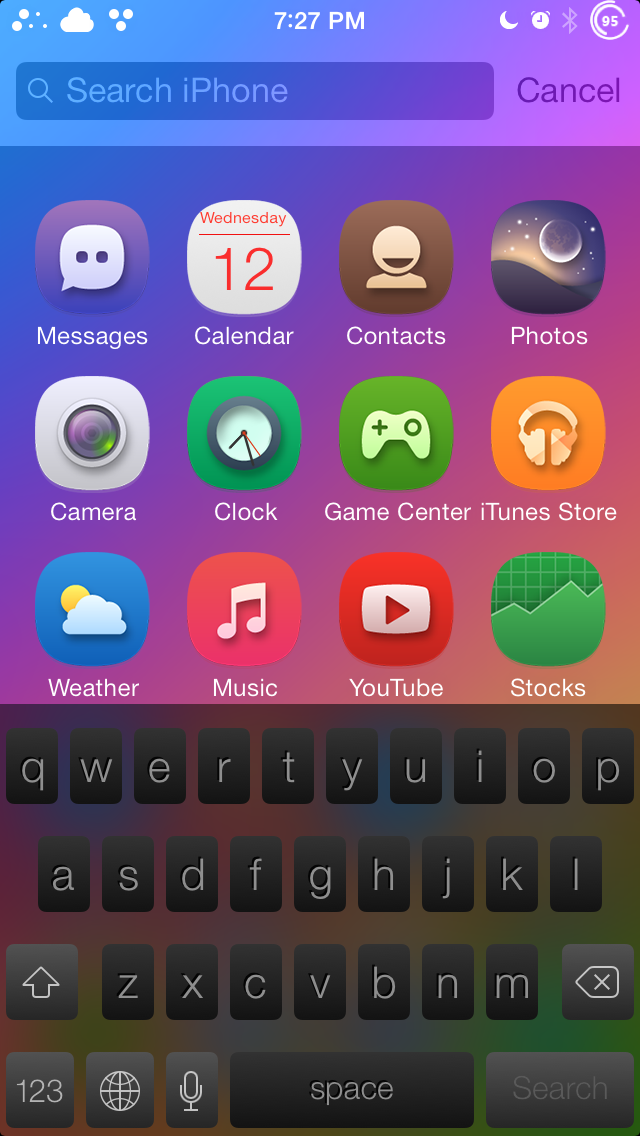This screenshot has width=640, height=1136.
Task: Tap the backspace key
Action: (x=597, y=983)
